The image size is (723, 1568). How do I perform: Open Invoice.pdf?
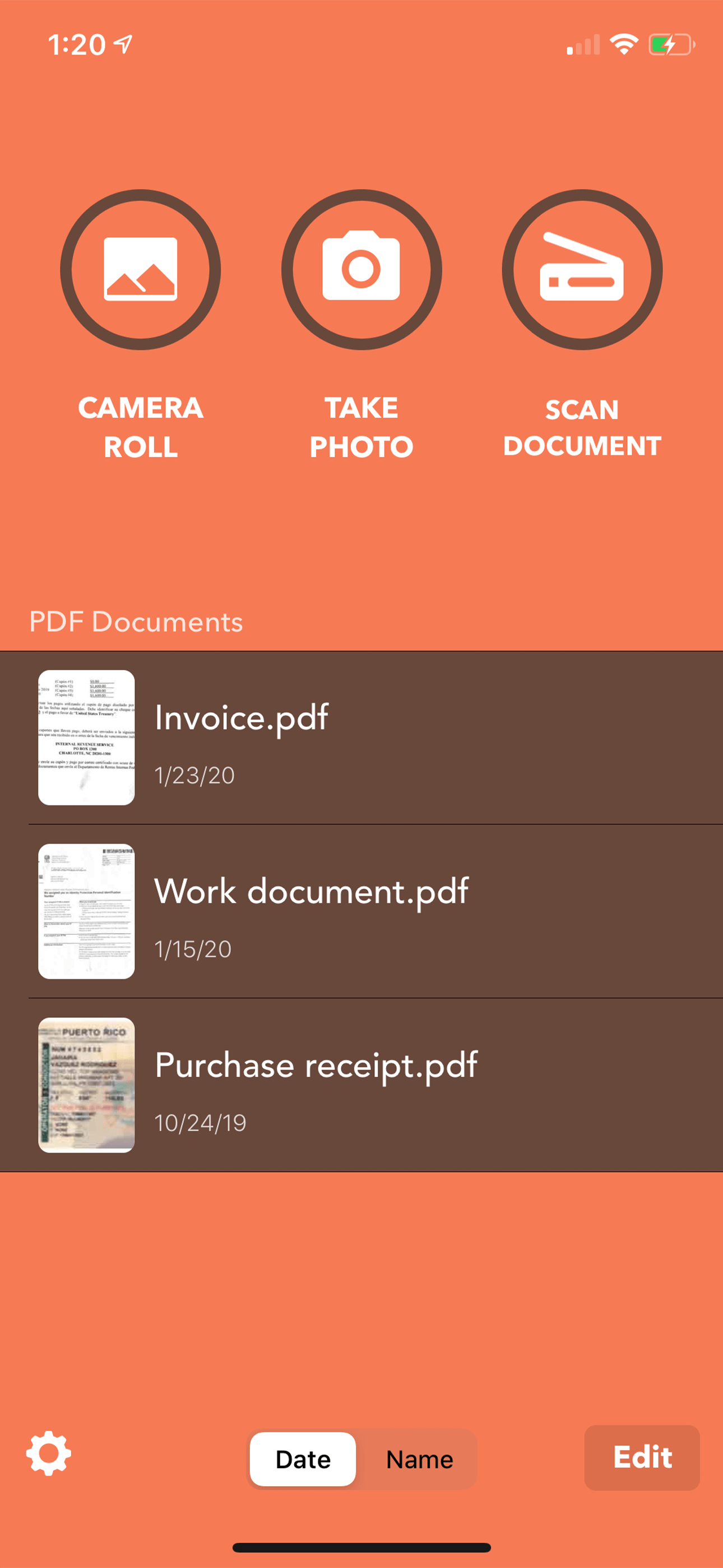pyautogui.click(x=241, y=718)
